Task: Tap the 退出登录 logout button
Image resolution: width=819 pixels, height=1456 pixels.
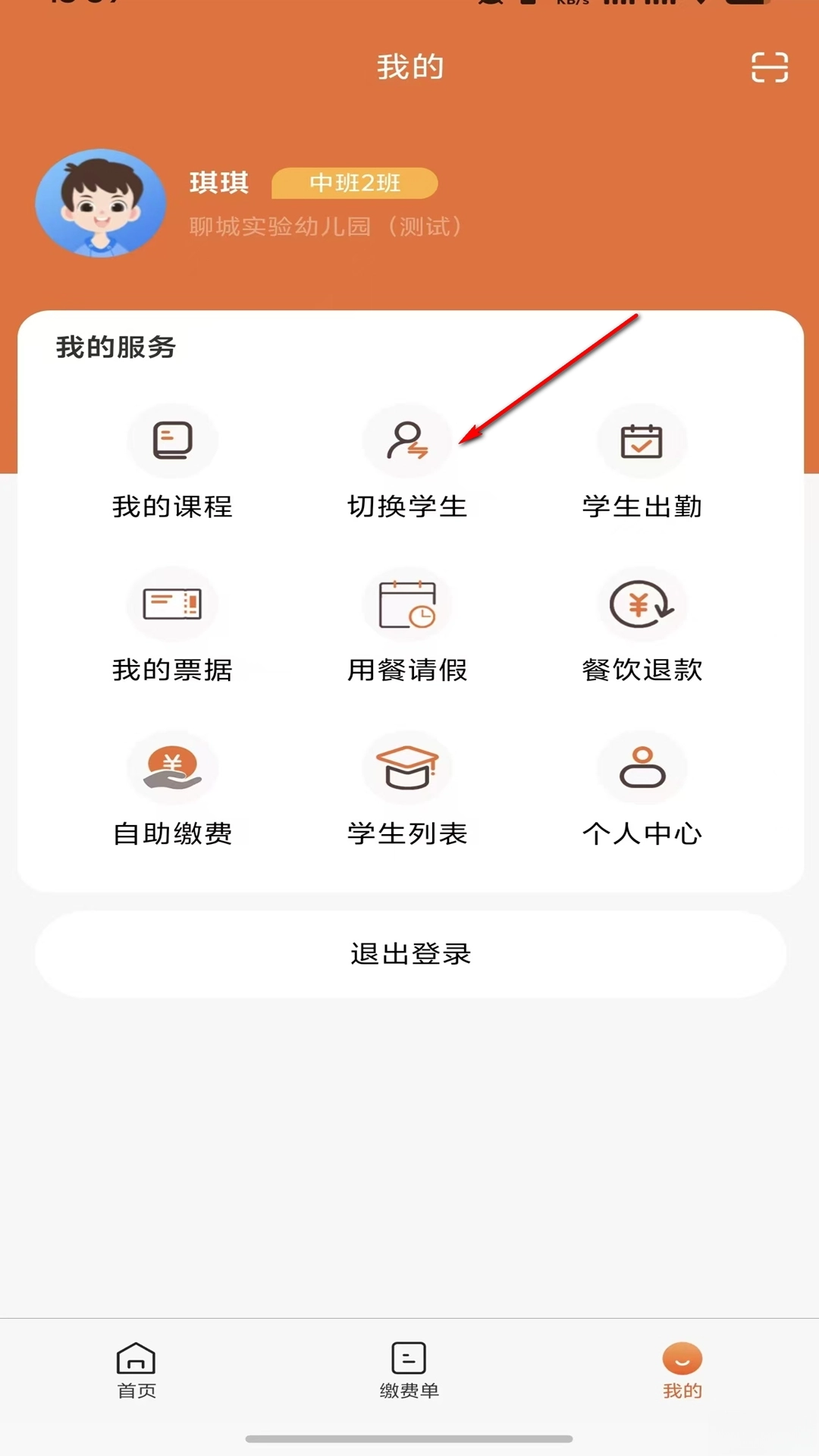Action: click(x=410, y=954)
